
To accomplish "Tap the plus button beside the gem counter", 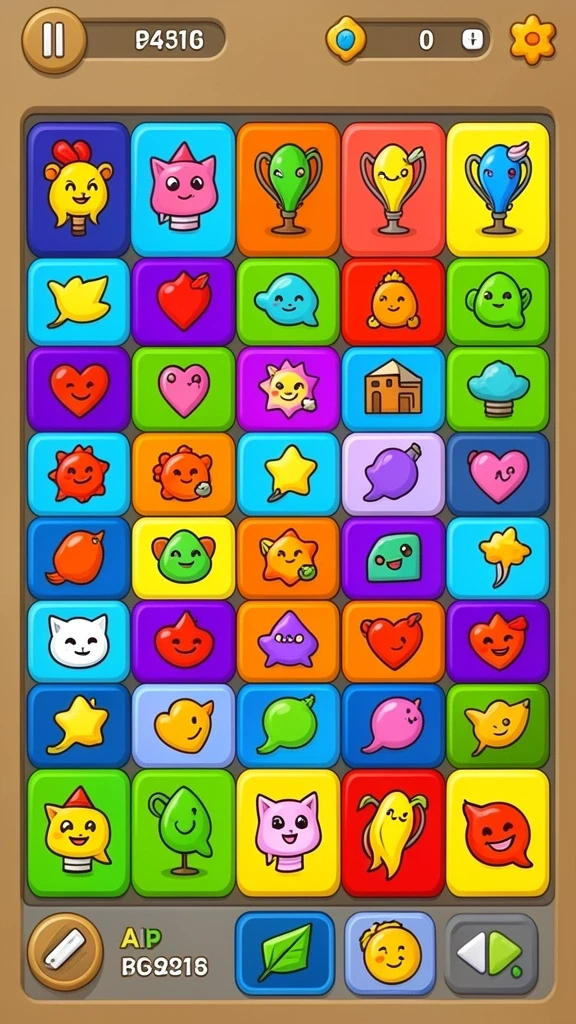I will (x=473, y=40).
